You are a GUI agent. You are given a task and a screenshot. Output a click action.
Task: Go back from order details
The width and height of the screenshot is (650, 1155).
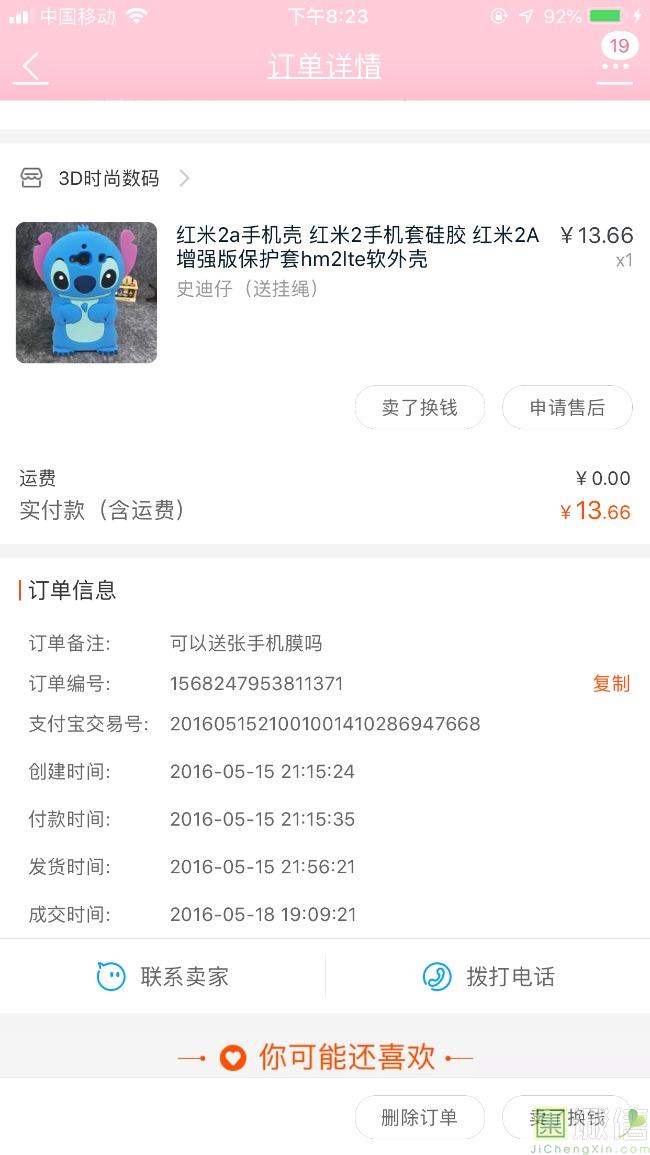[x=30, y=66]
